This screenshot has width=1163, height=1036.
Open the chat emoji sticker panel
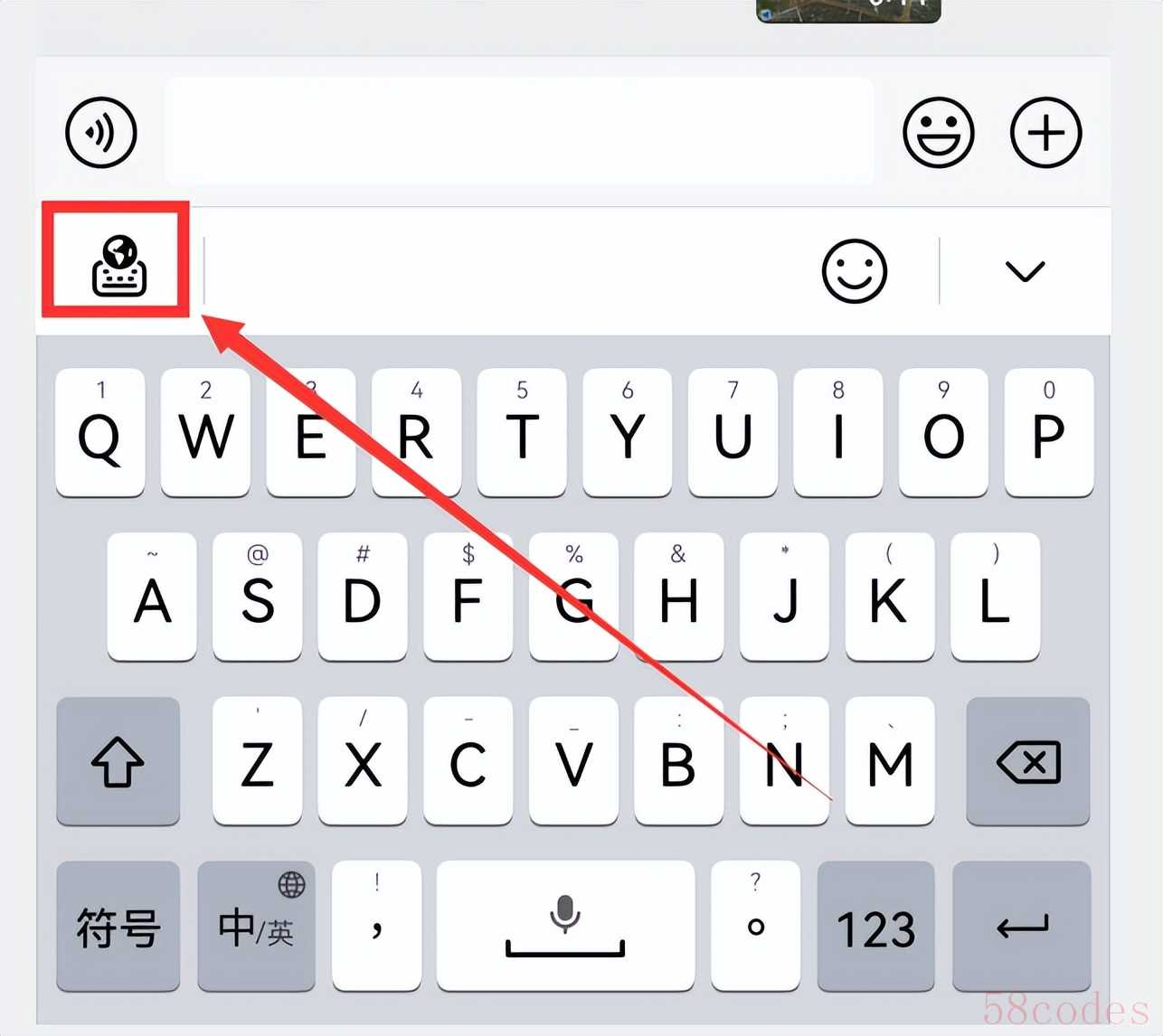tap(938, 132)
